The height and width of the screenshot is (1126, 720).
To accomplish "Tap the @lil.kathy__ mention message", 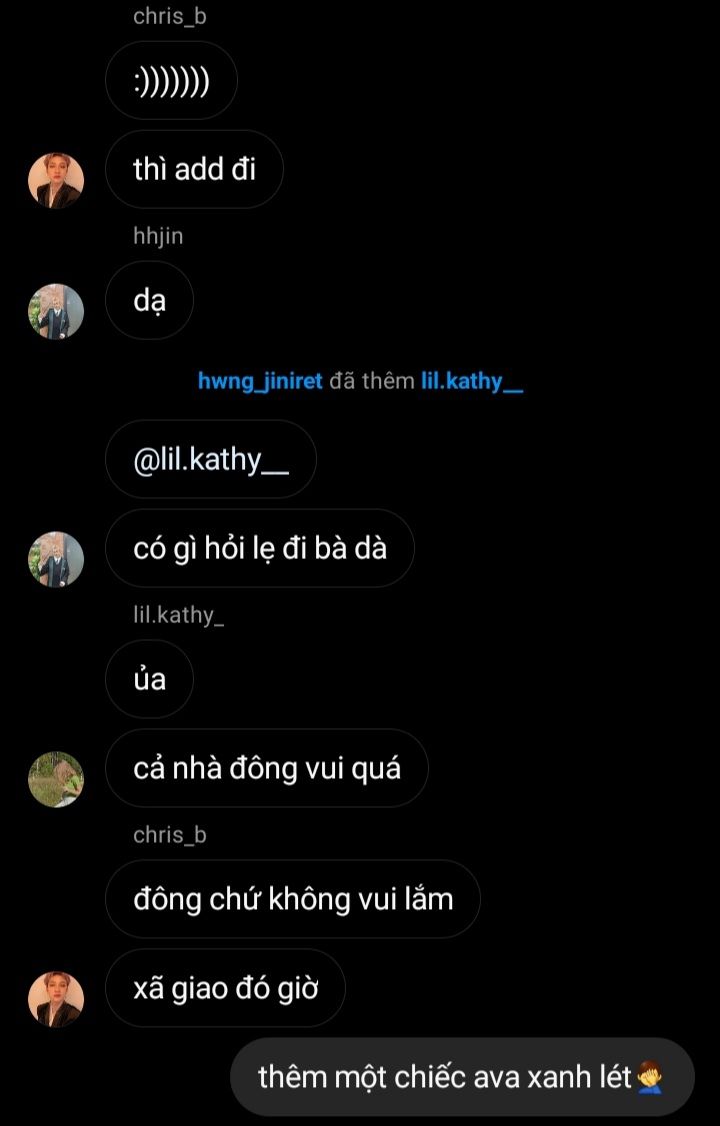I will coord(211,460).
